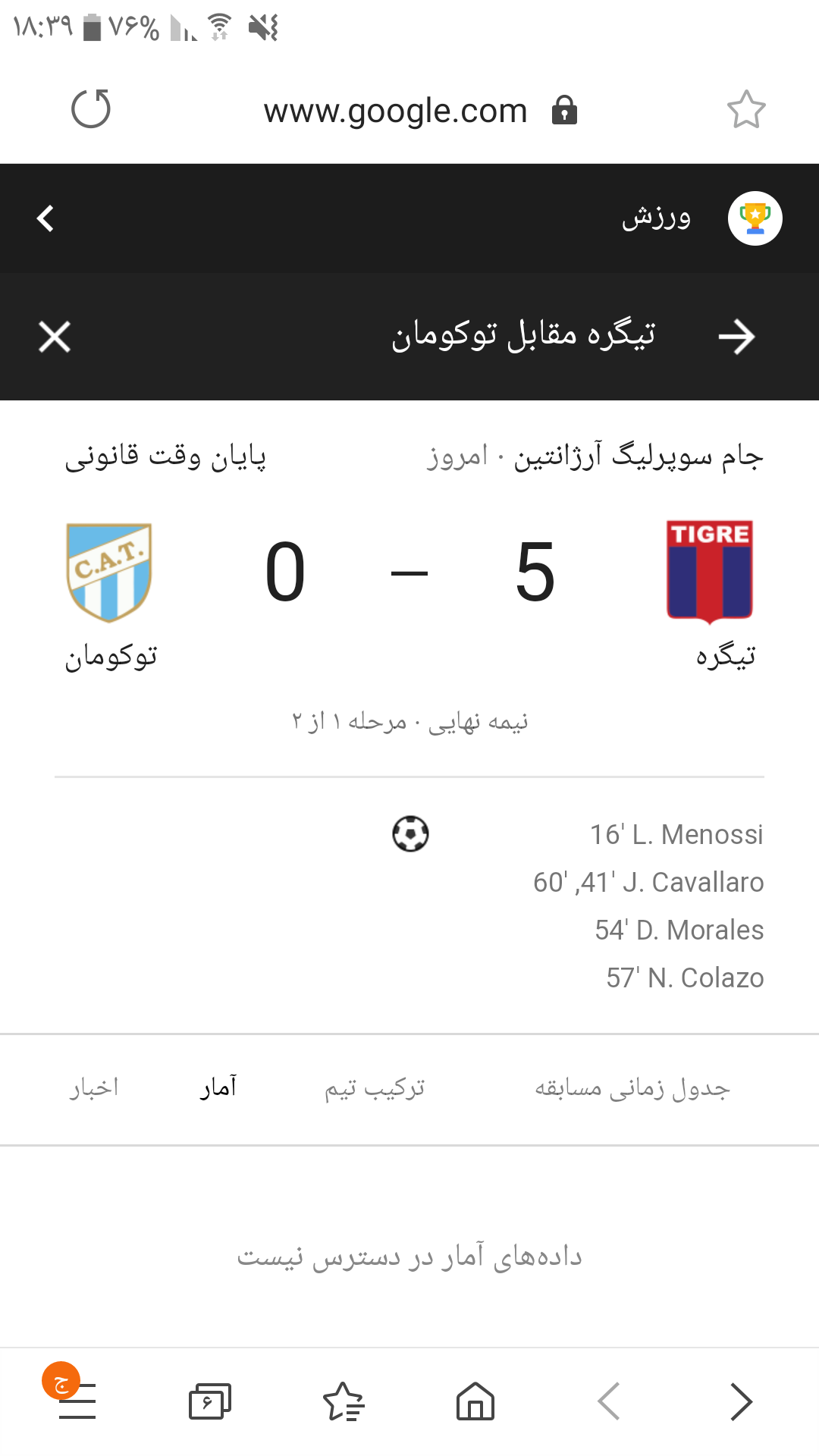This screenshot has width=819, height=1456.
Task: Tap the left arrow in the bottom toolbar
Action: [x=609, y=1401]
